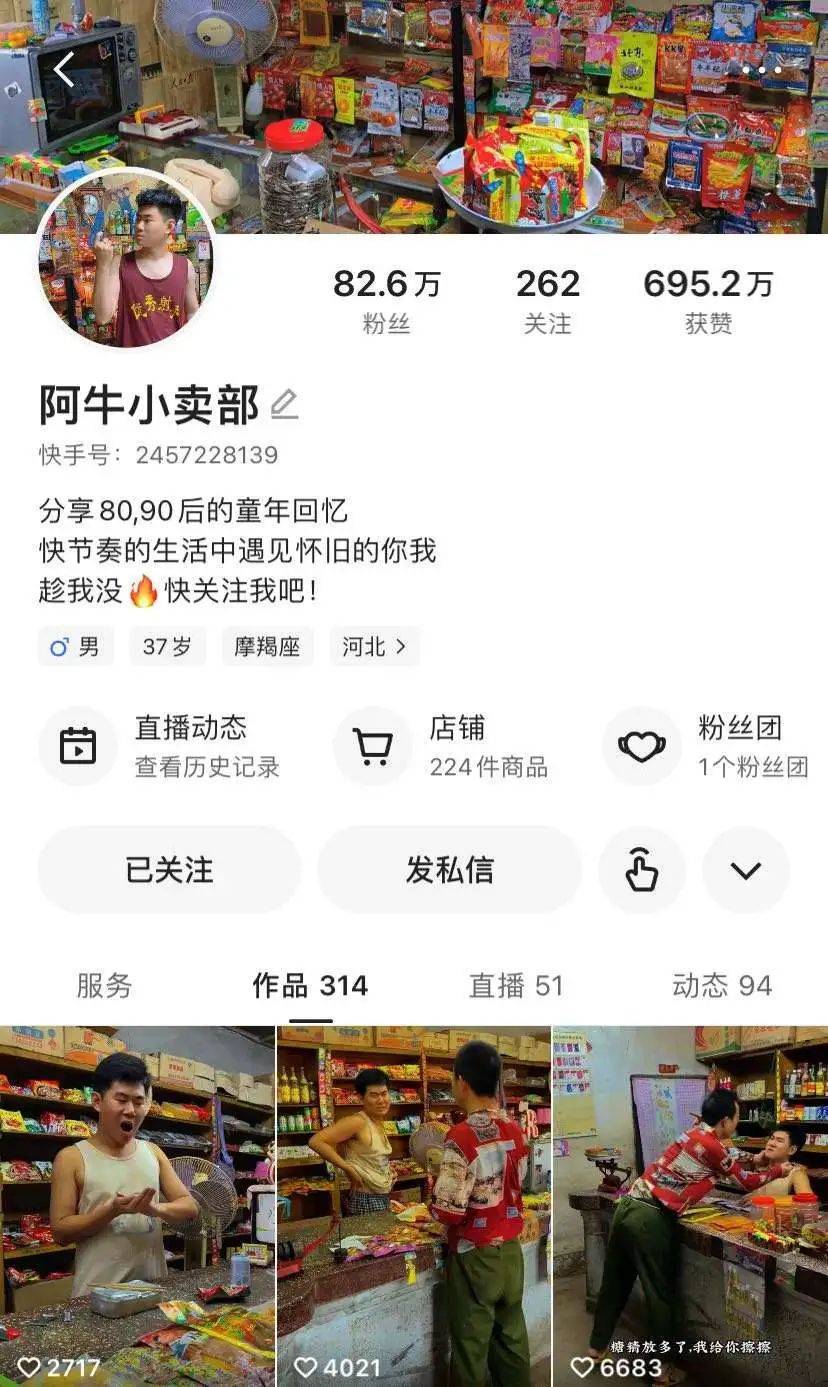Image resolution: width=828 pixels, height=1387 pixels.
Task: Tap the edit pencil beside 阿牛小卖部
Action: [285, 405]
